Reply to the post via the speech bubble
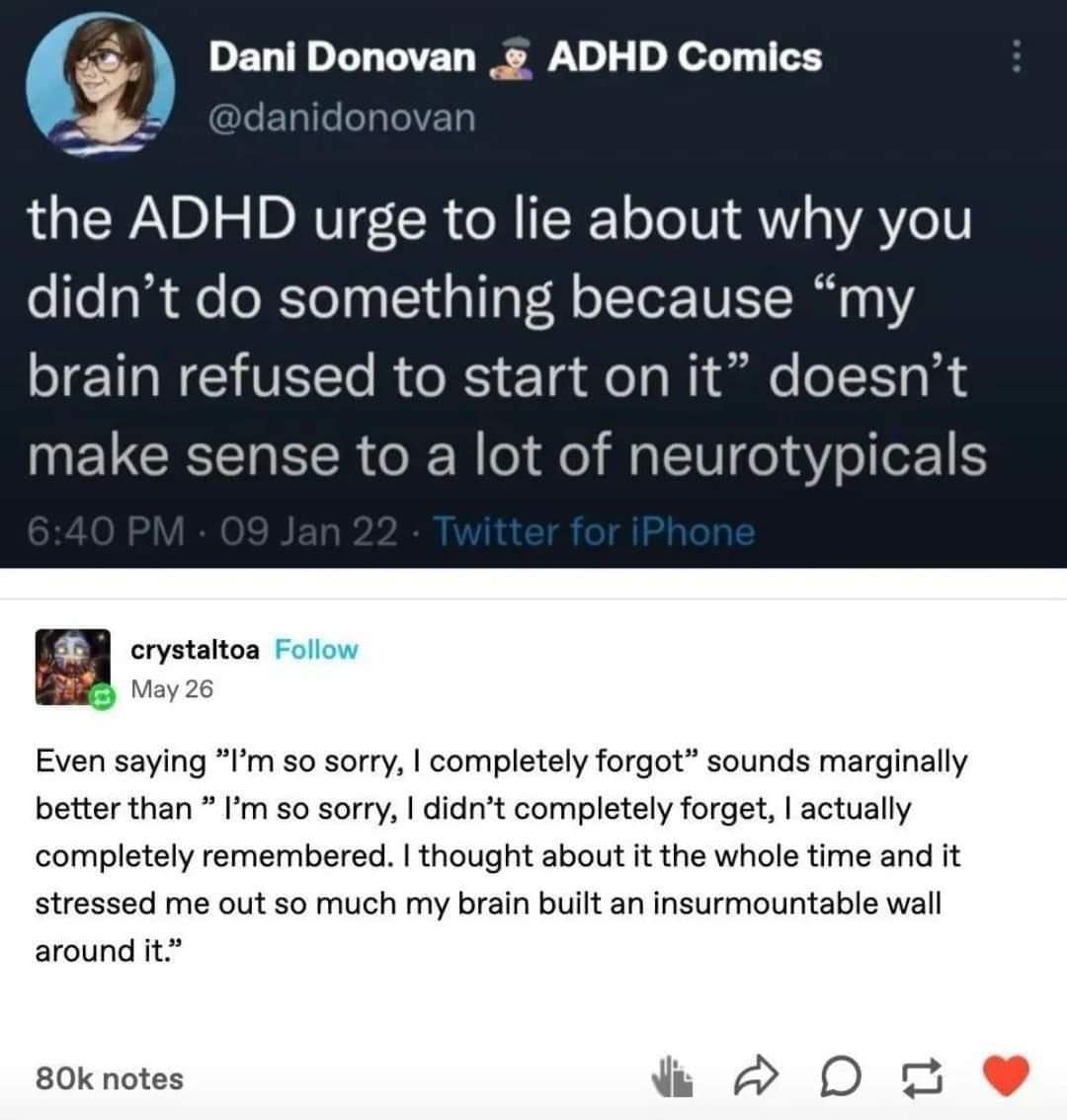The width and height of the screenshot is (1067, 1120). tap(840, 1077)
